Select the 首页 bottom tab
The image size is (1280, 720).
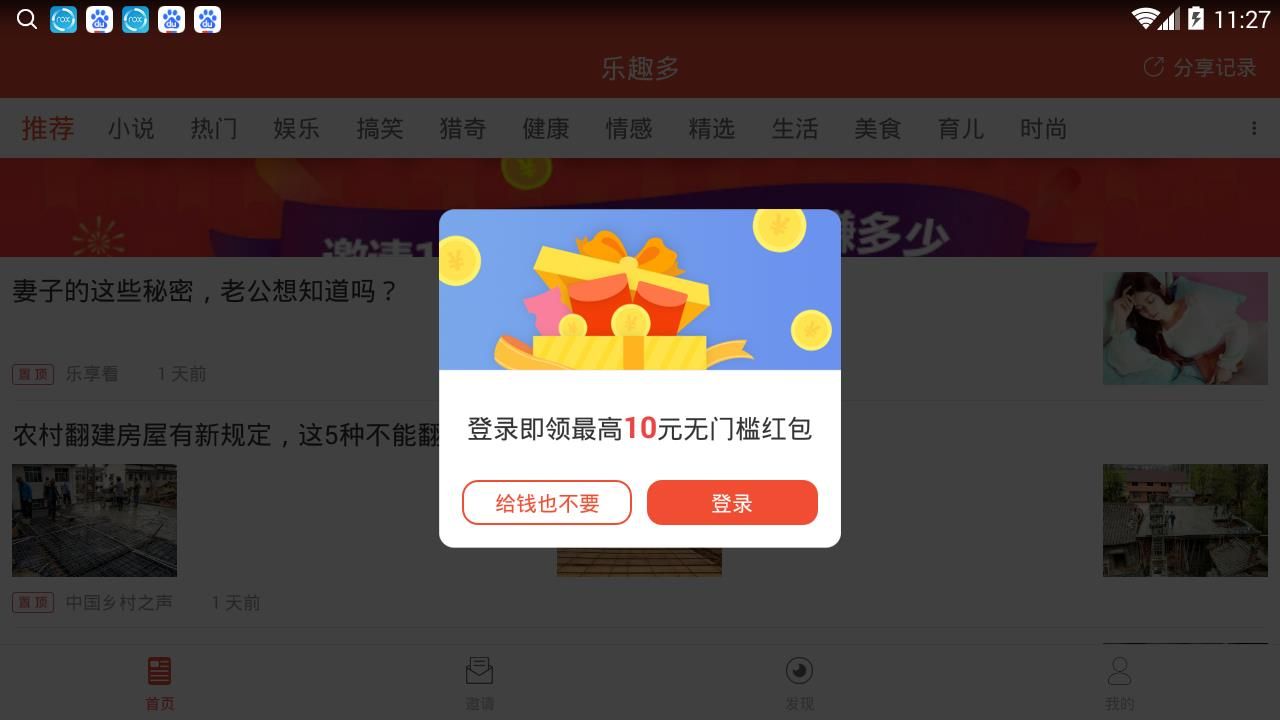[x=160, y=683]
